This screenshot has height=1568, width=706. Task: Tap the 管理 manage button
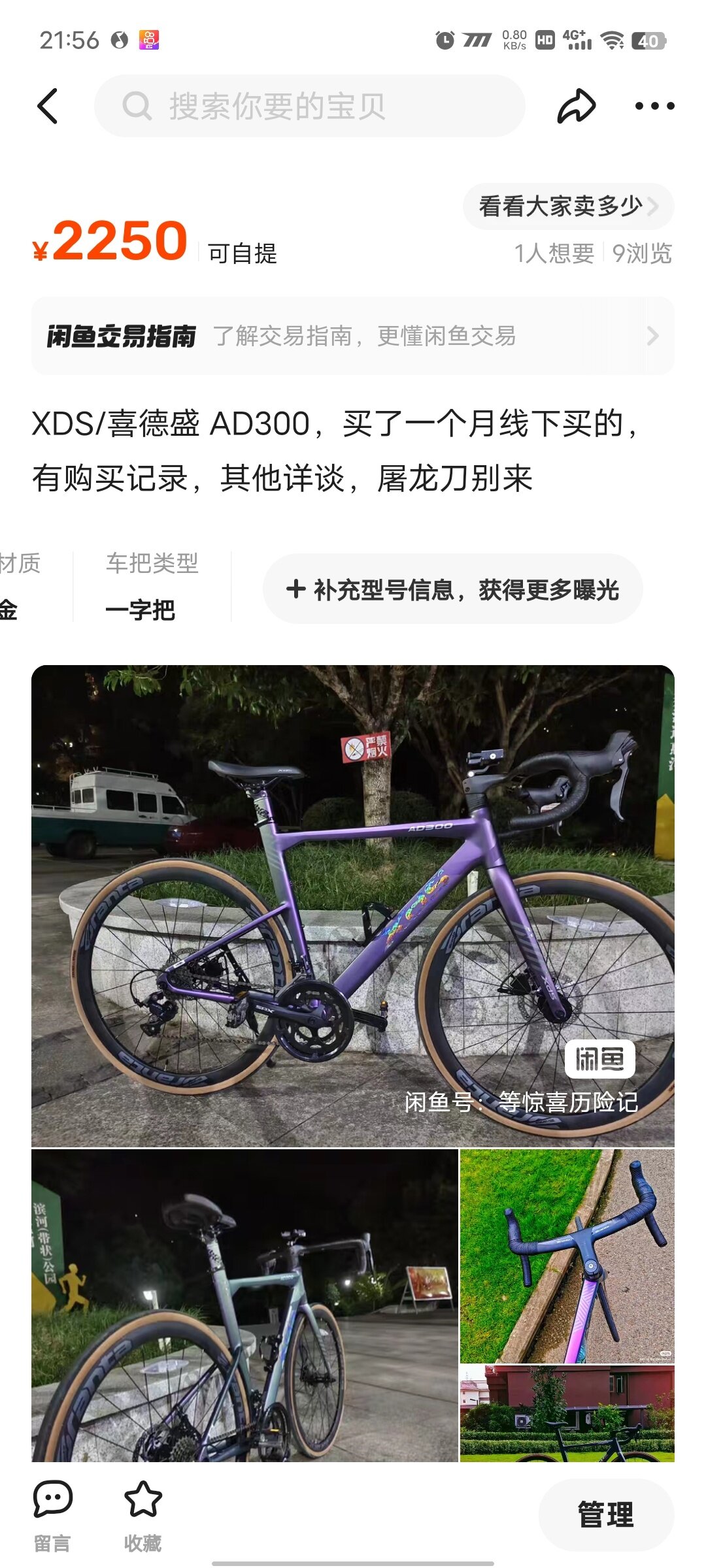606,1514
